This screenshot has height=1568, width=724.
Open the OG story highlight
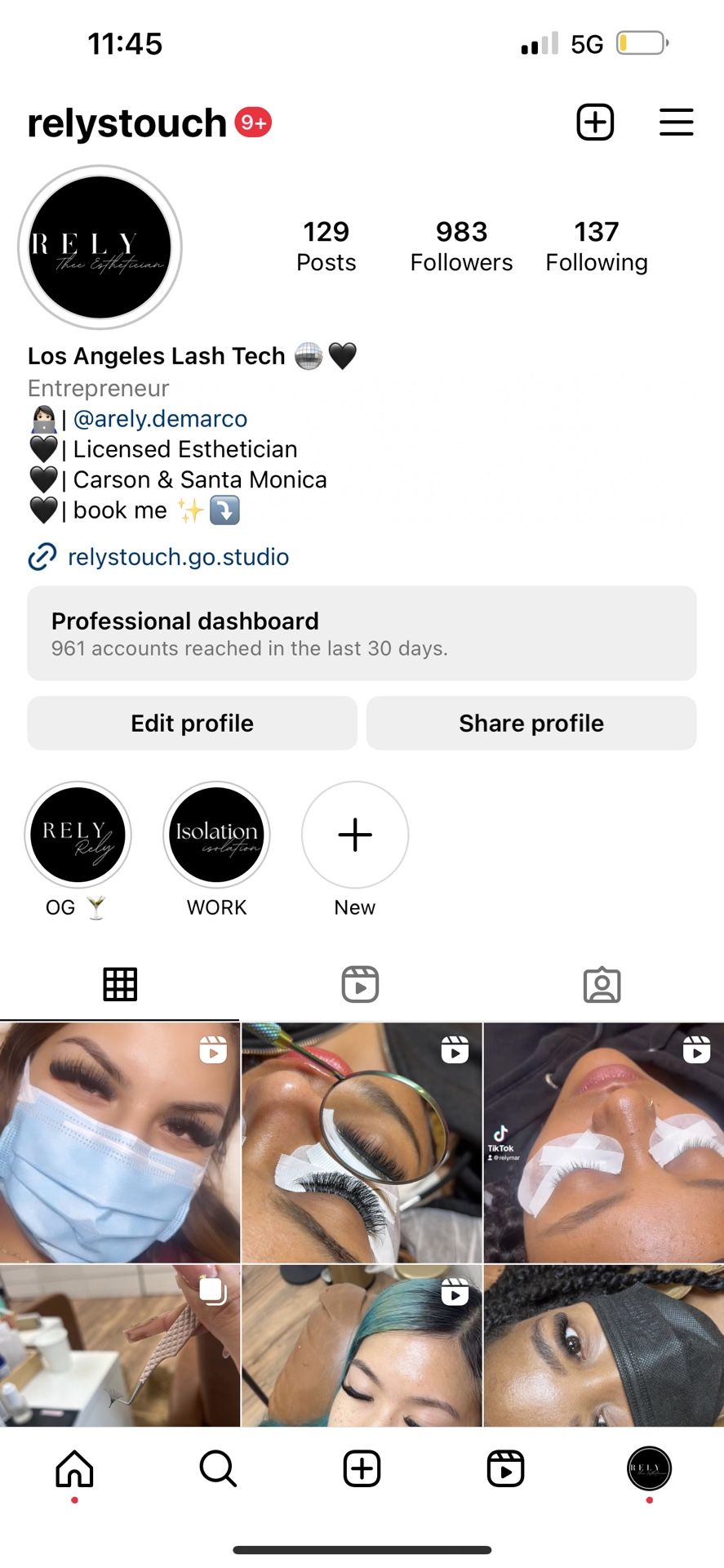(x=78, y=835)
